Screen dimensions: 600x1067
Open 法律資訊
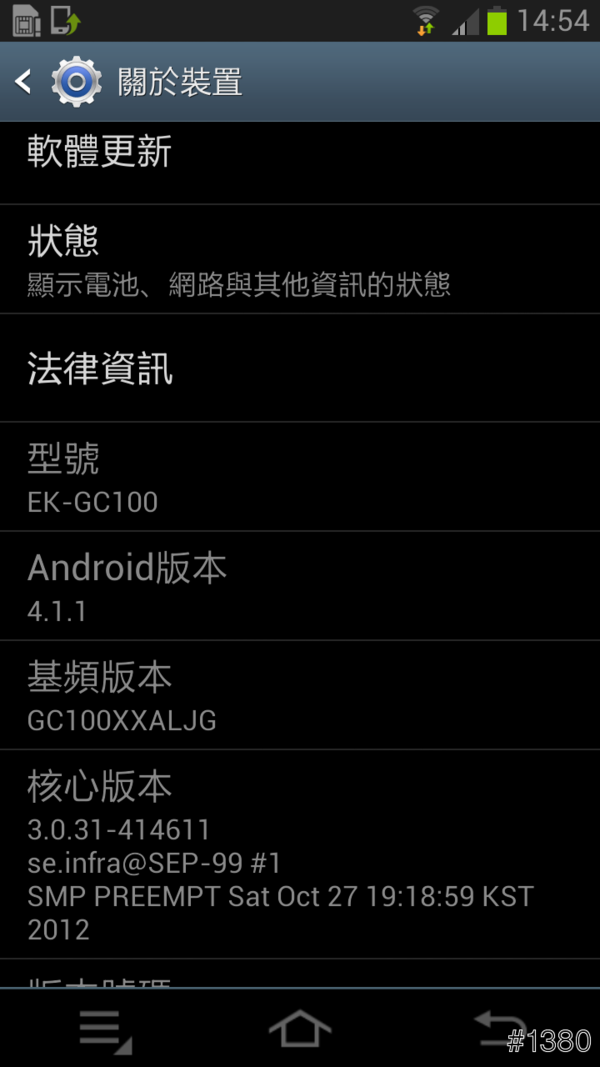(300, 368)
